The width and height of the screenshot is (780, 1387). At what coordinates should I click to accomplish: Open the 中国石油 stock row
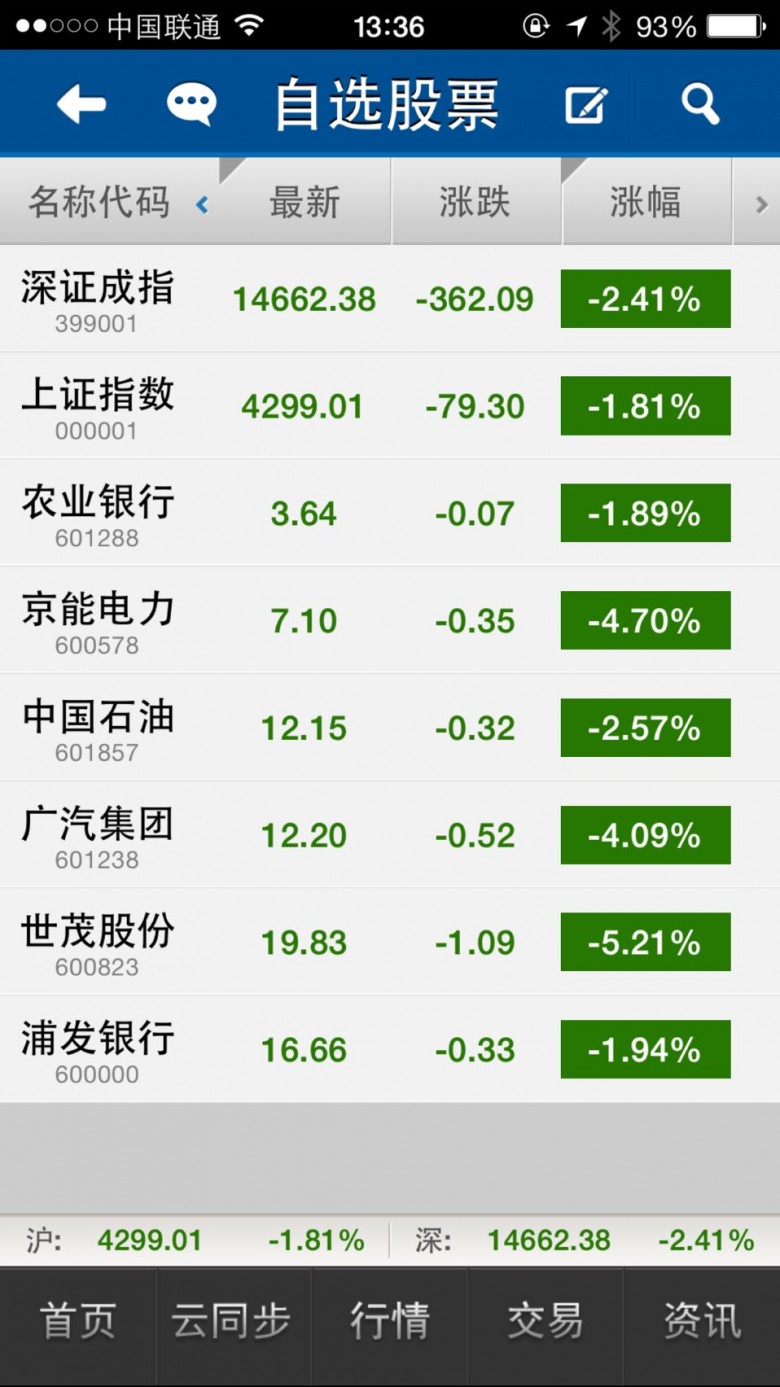[390, 727]
